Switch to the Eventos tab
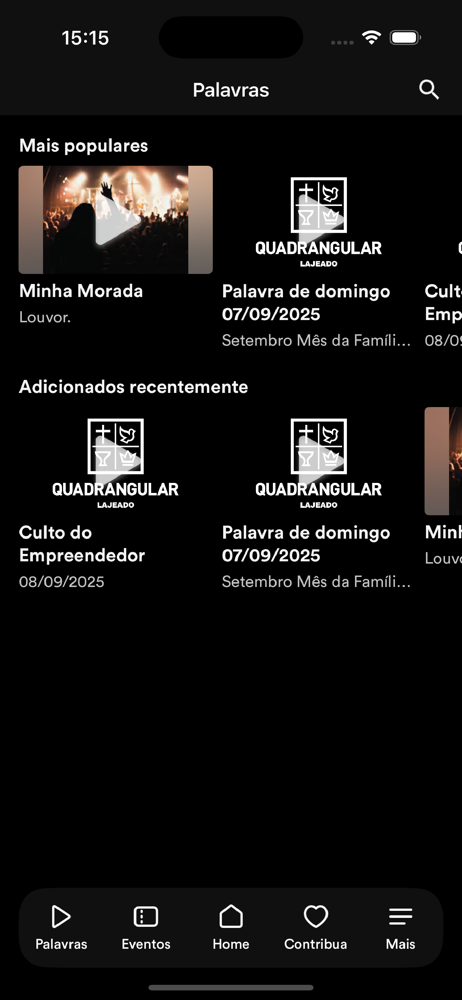The height and width of the screenshot is (1000, 462). (x=146, y=927)
